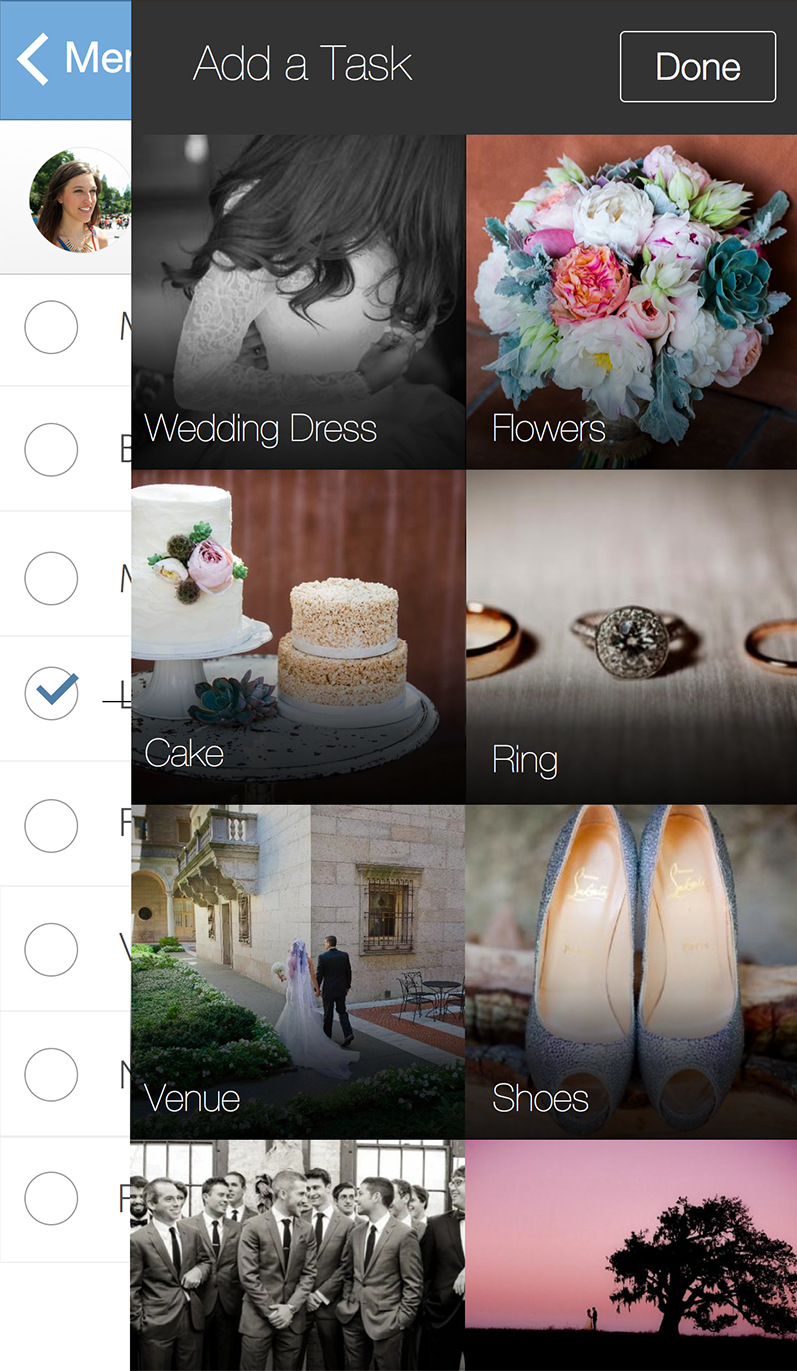Tap the sunset tree photo tile
Image resolution: width=797 pixels, height=1371 pixels.
631,1255
